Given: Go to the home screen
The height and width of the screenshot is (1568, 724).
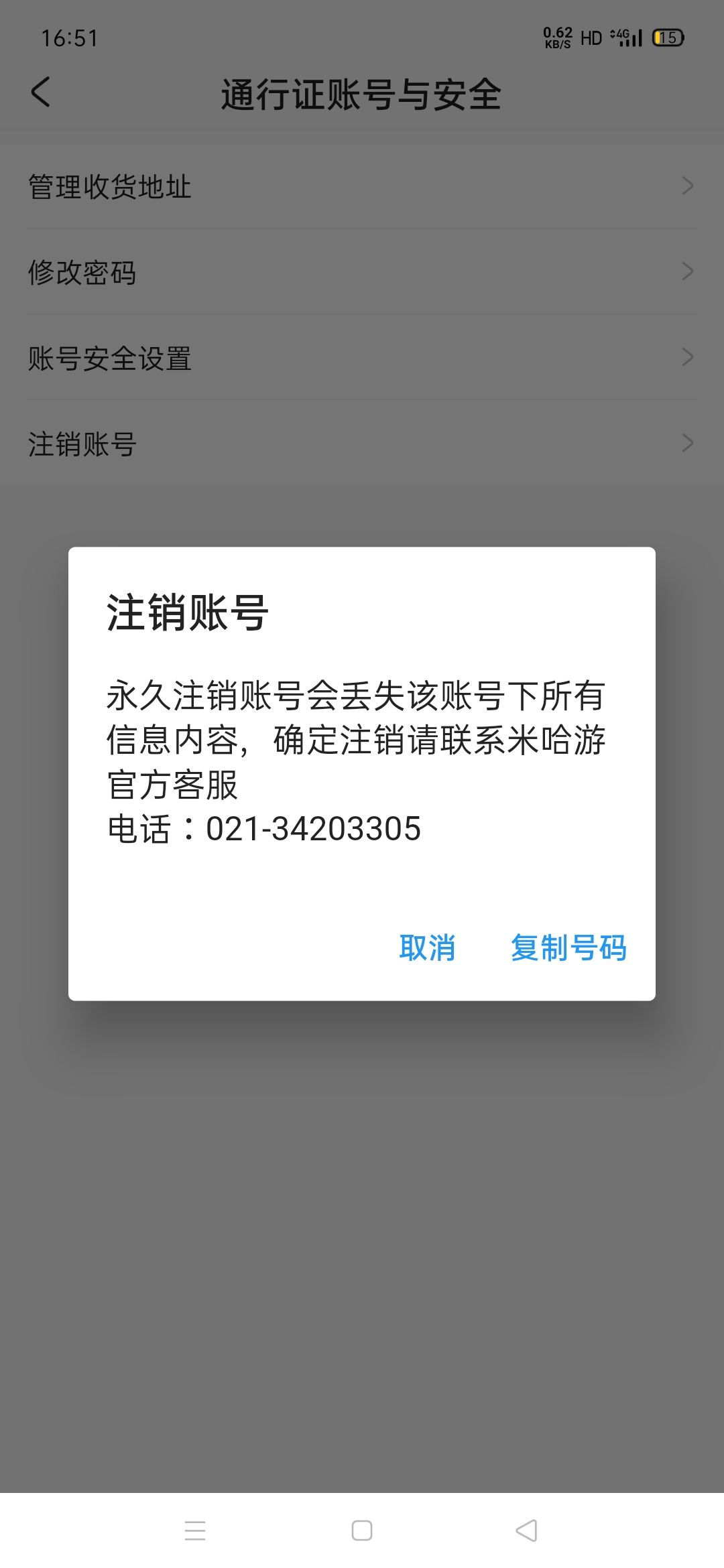Looking at the screenshot, I should [x=362, y=1530].
